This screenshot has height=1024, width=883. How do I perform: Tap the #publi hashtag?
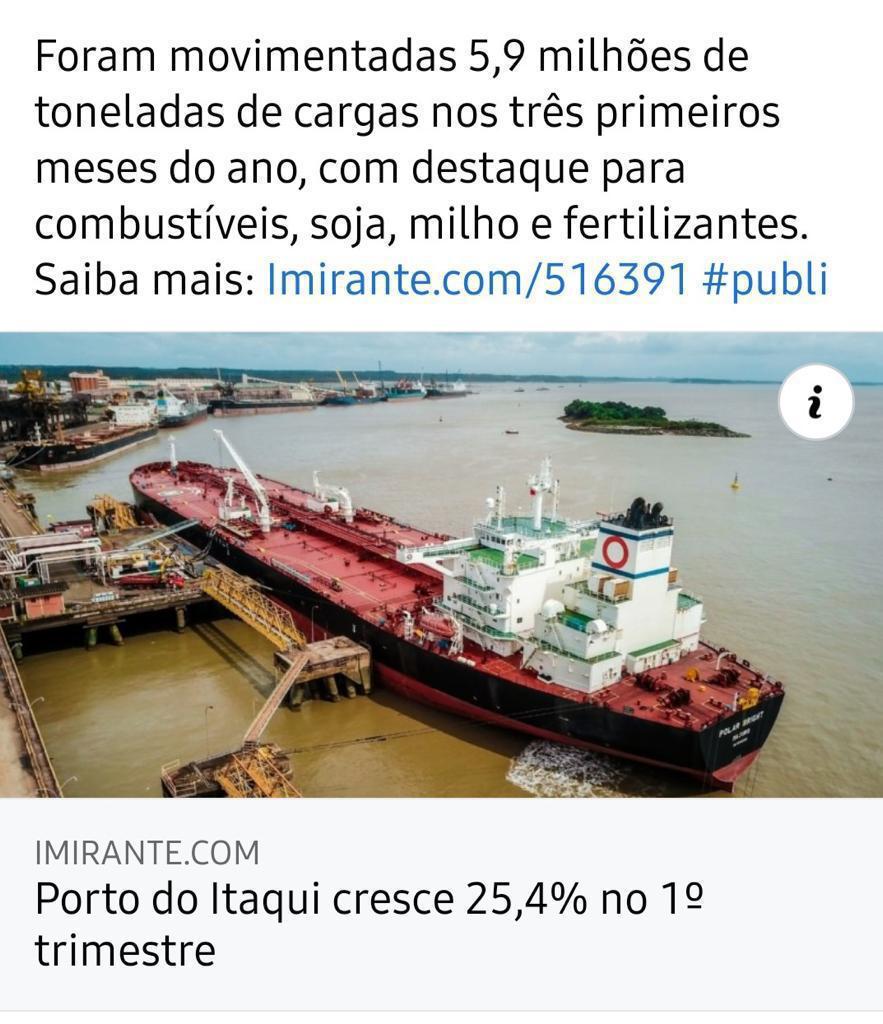pos(765,281)
